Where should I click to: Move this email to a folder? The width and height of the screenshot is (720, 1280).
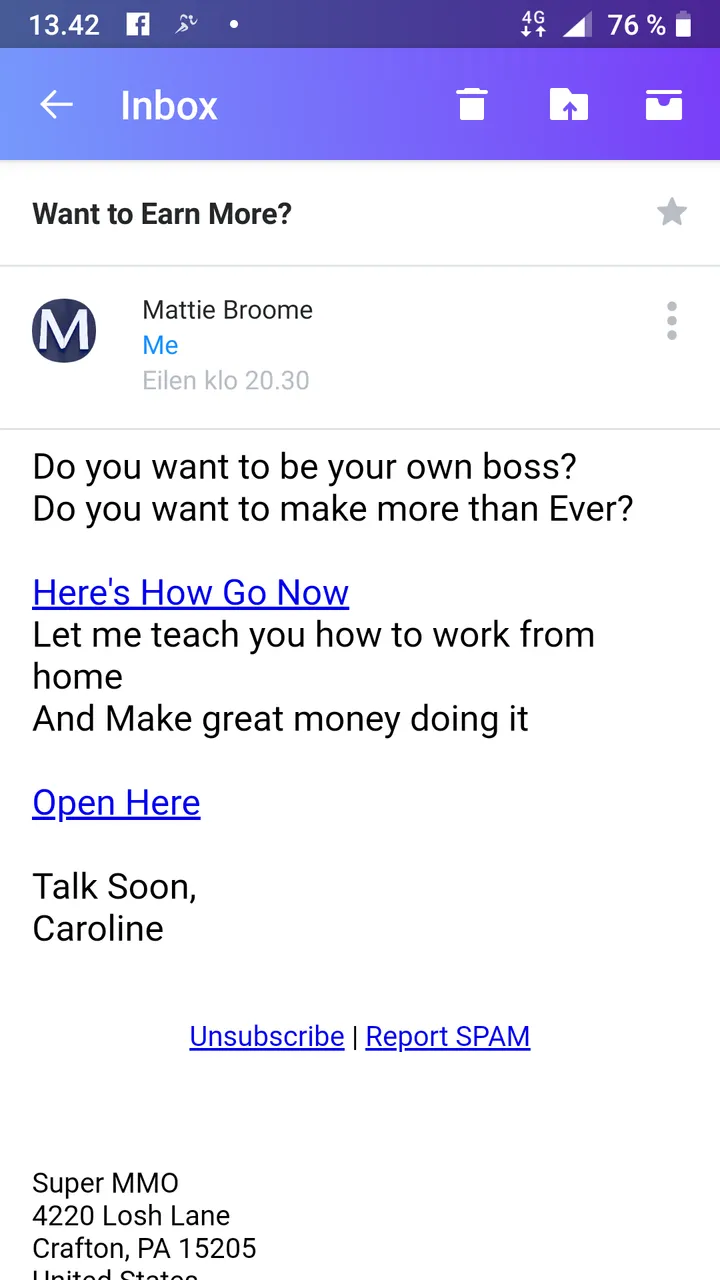[569, 104]
